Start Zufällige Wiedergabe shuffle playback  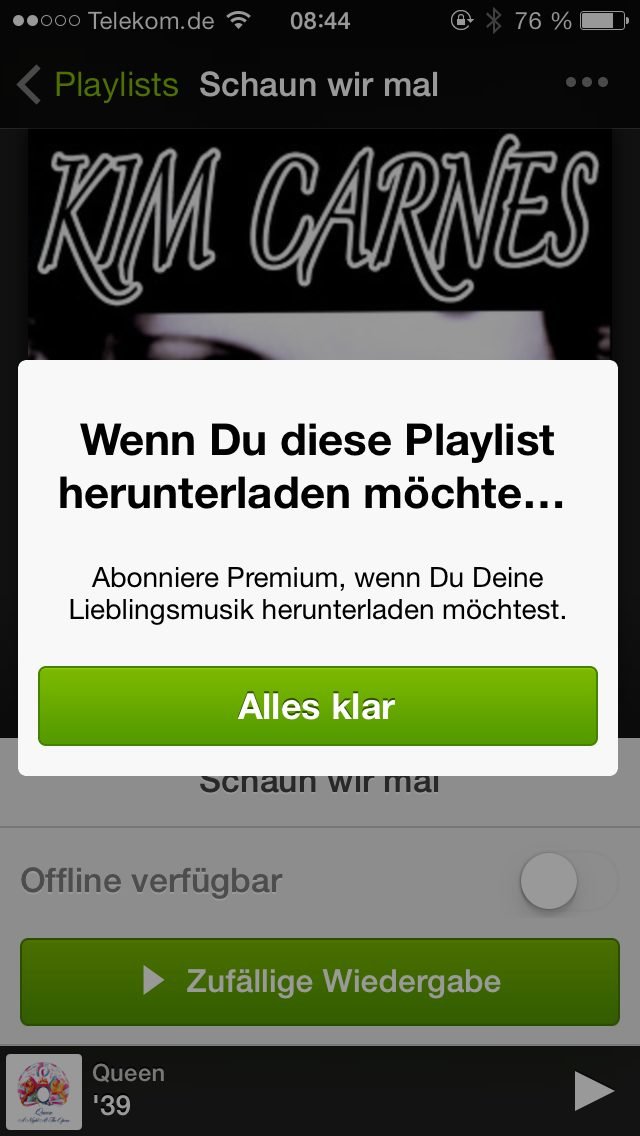(320, 981)
